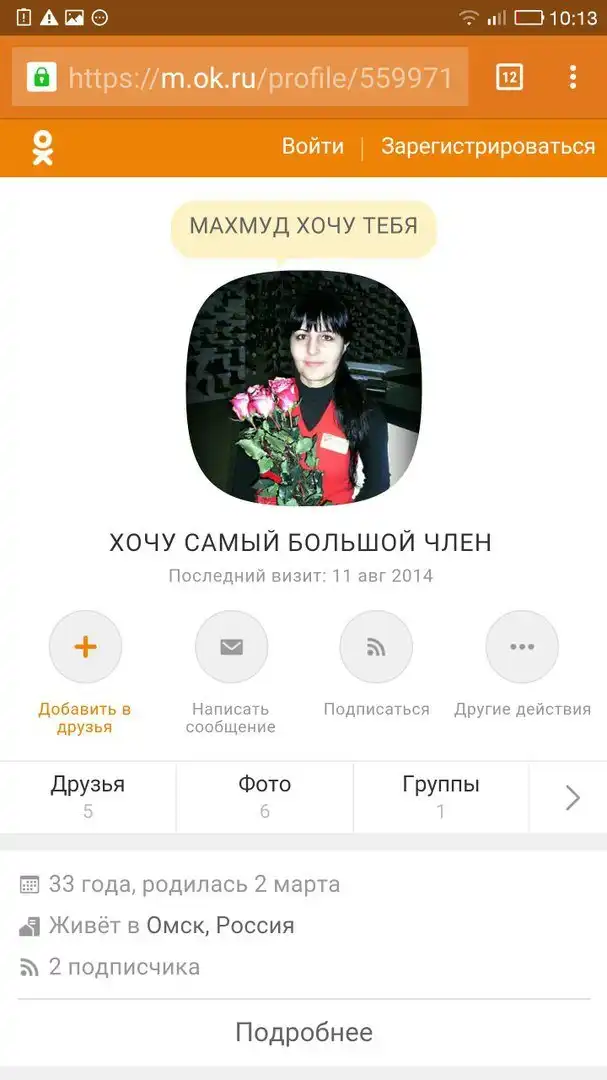Open the OK.ru home logo
The width and height of the screenshot is (607, 1080).
coord(42,147)
